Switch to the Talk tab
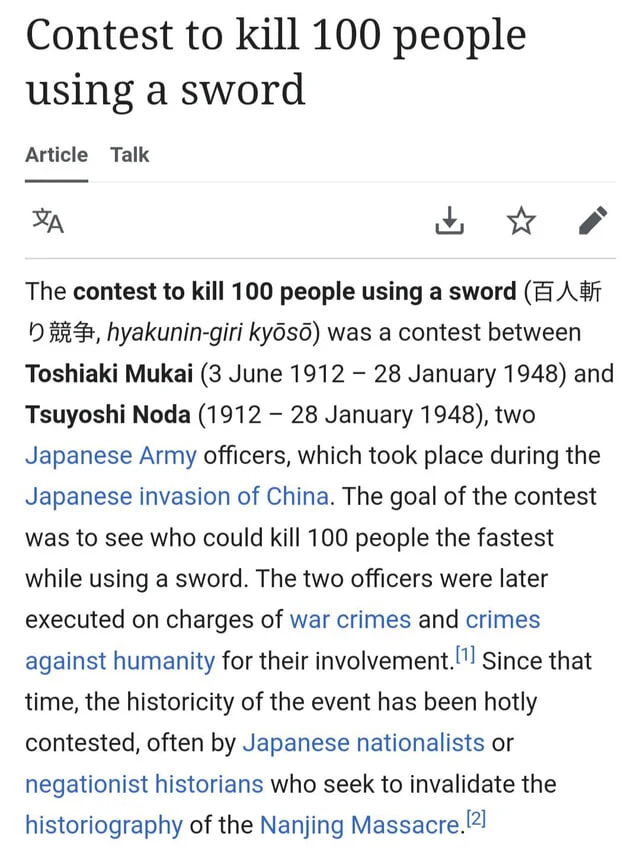This screenshot has height=861, width=640. tap(130, 155)
